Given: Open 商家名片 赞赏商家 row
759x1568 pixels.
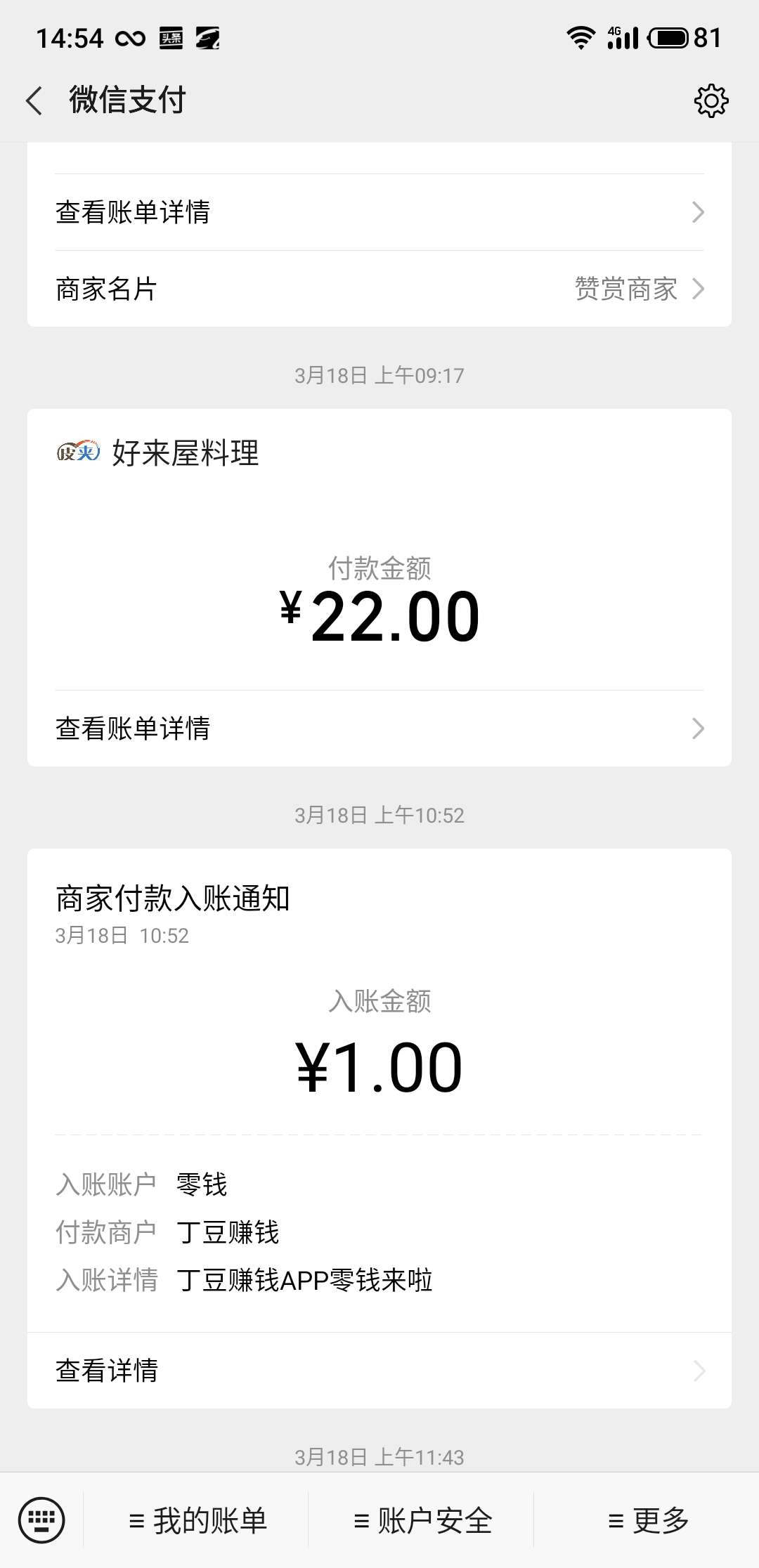Looking at the screenshot, I should tap(379, 289).
